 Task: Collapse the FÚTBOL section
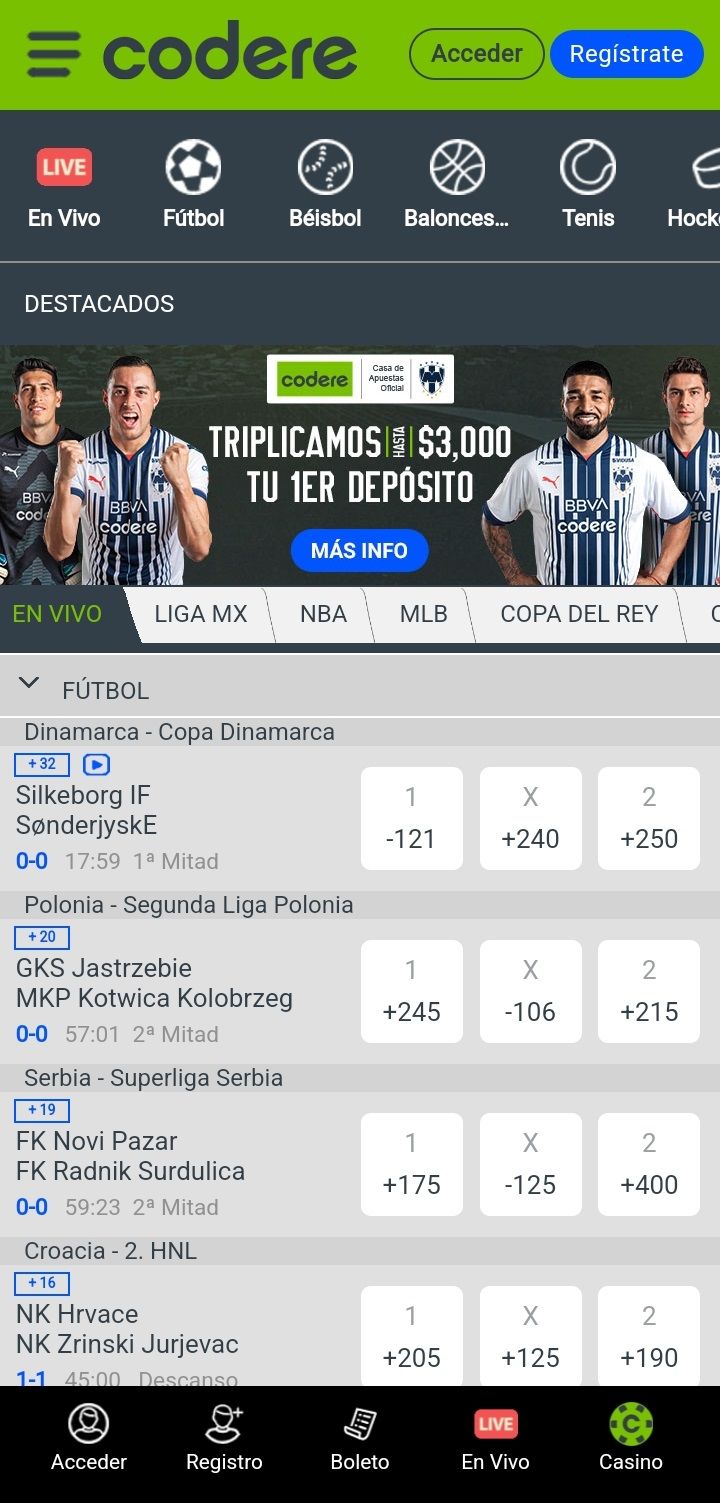coord(29,684)
